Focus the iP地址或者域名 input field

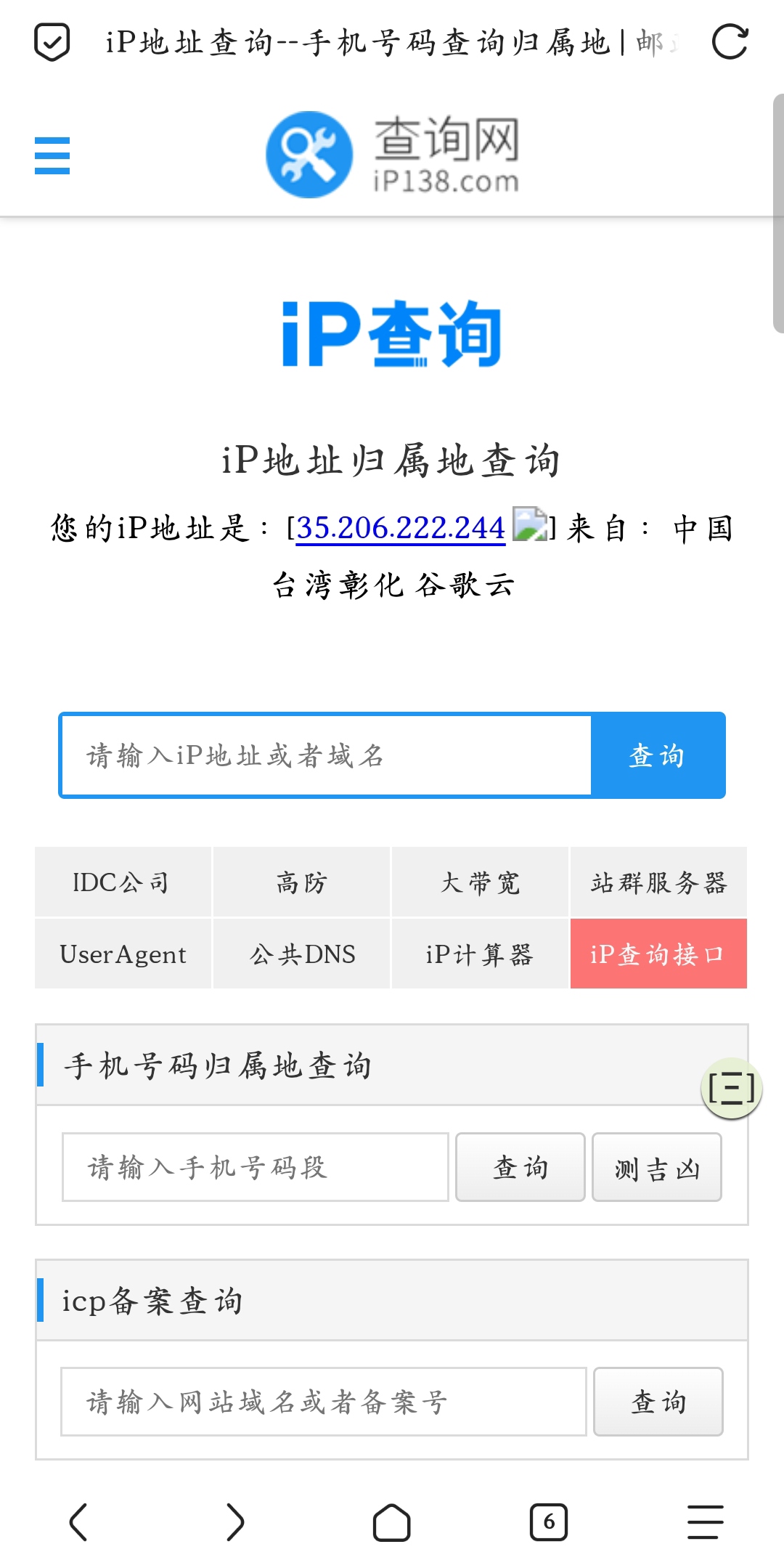[326, 755]
